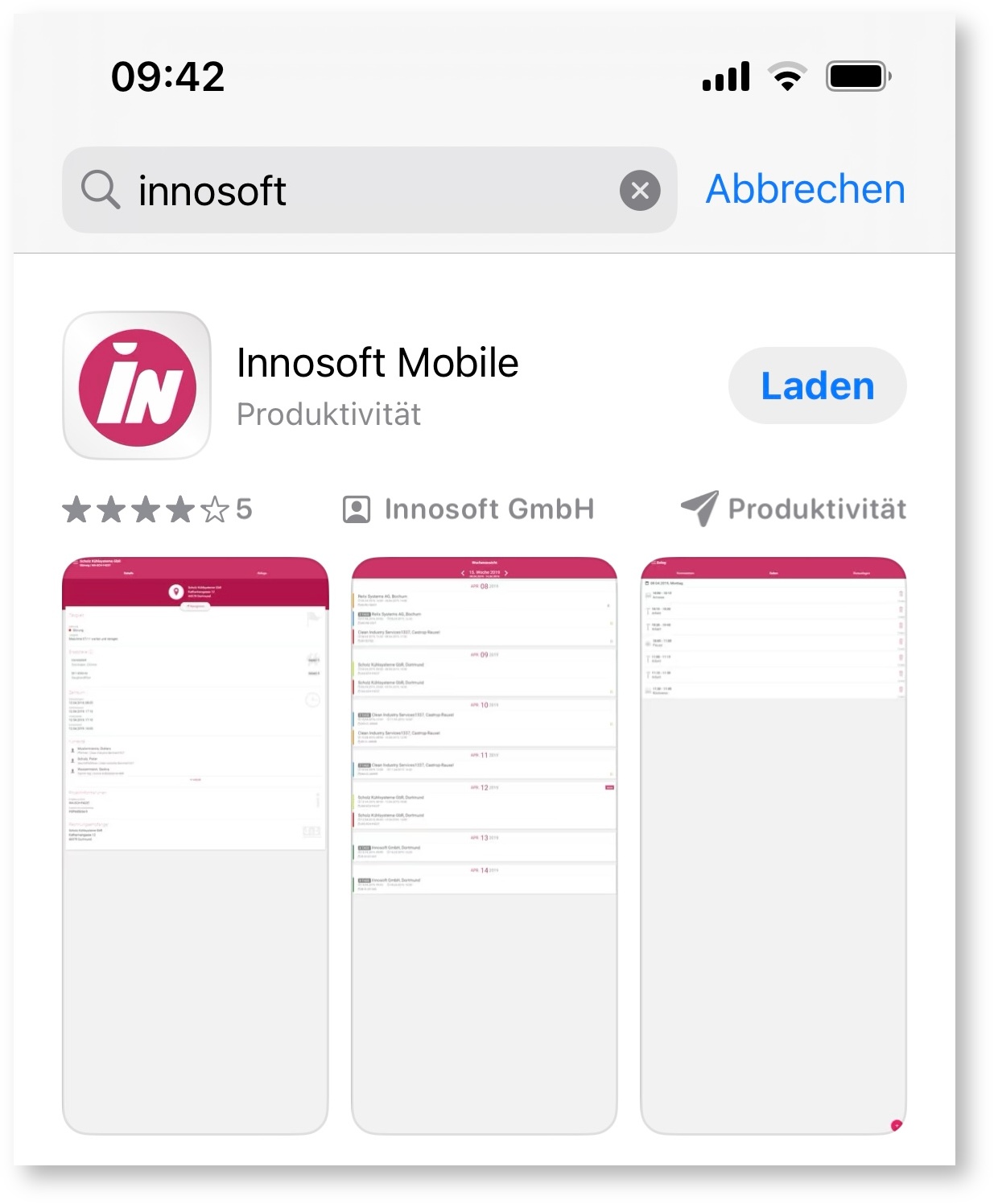Open the weekly overview preview screenshot
Viewport: 994px width, 1204px height.
coord(484,845)
